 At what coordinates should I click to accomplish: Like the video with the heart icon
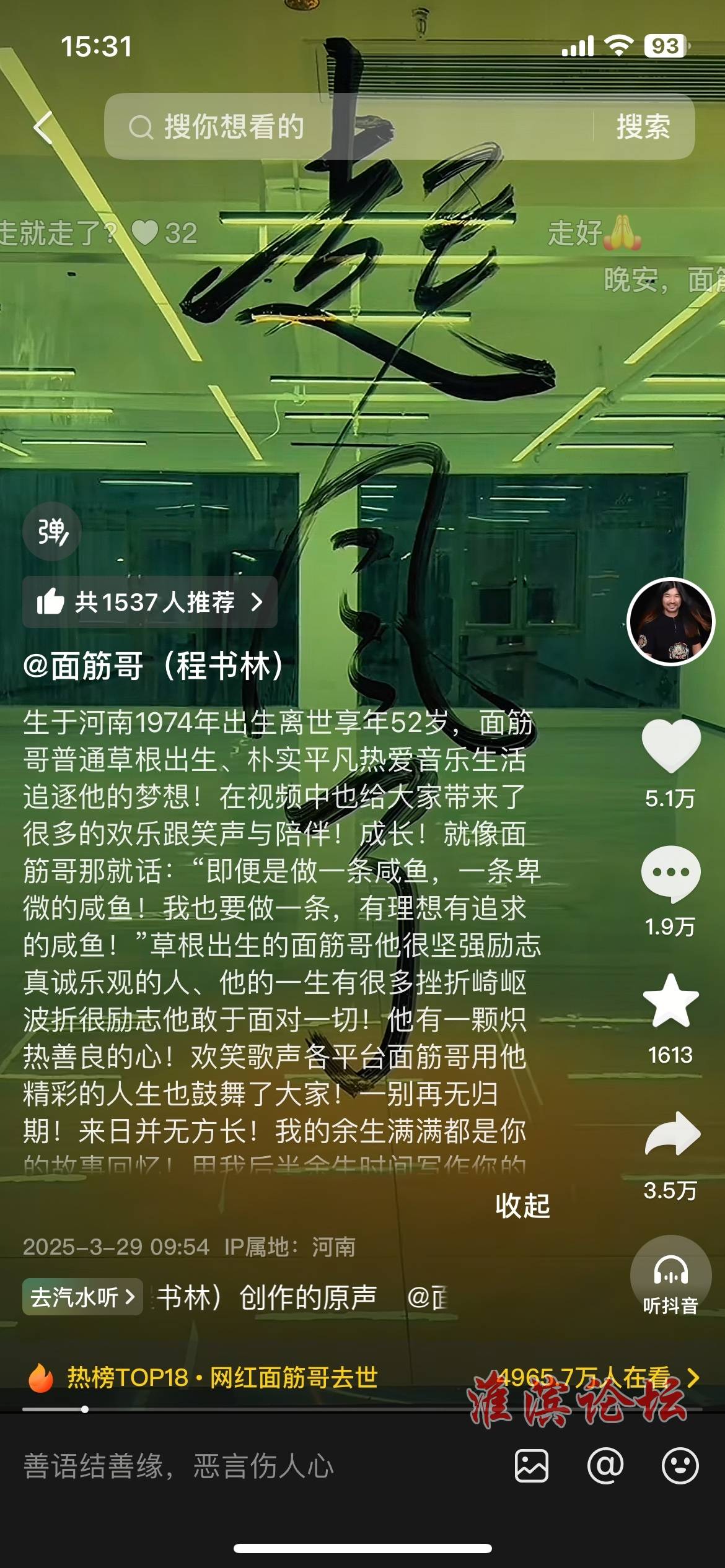670,746
